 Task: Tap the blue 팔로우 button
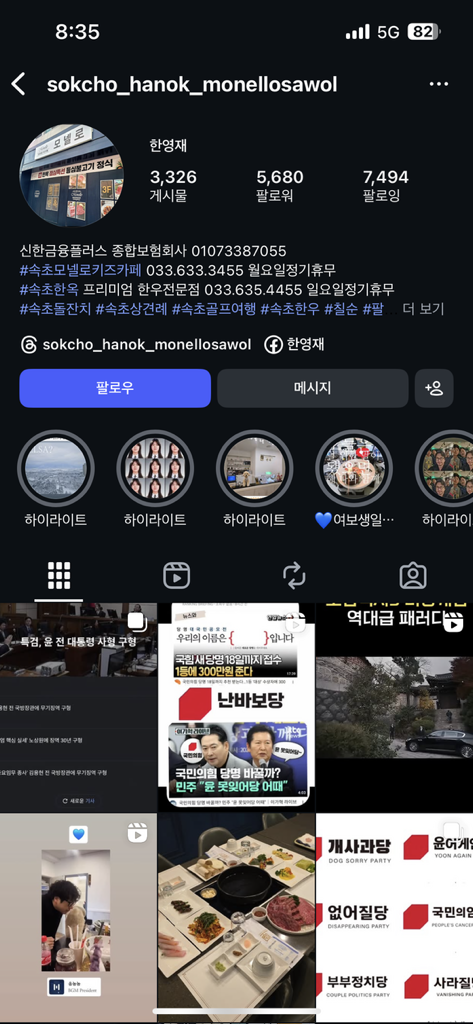115,388
